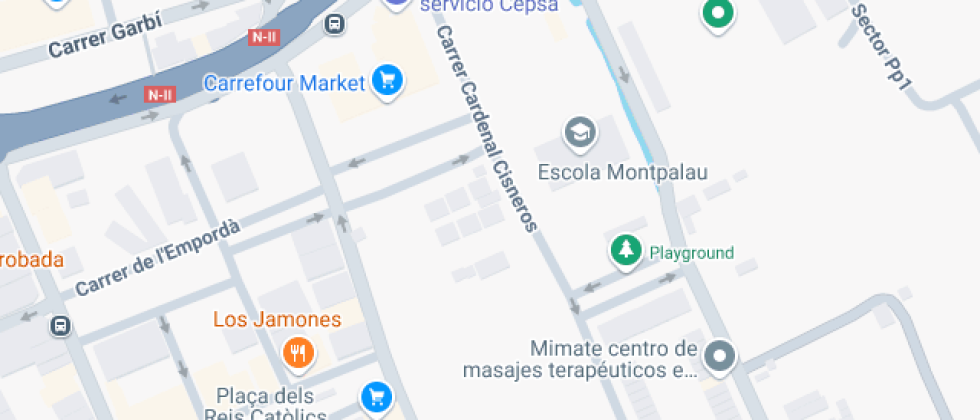This screenshot has width=980, height=420.
Task: Select the Escola Montpalau school pin
Action: click(579, 131)
